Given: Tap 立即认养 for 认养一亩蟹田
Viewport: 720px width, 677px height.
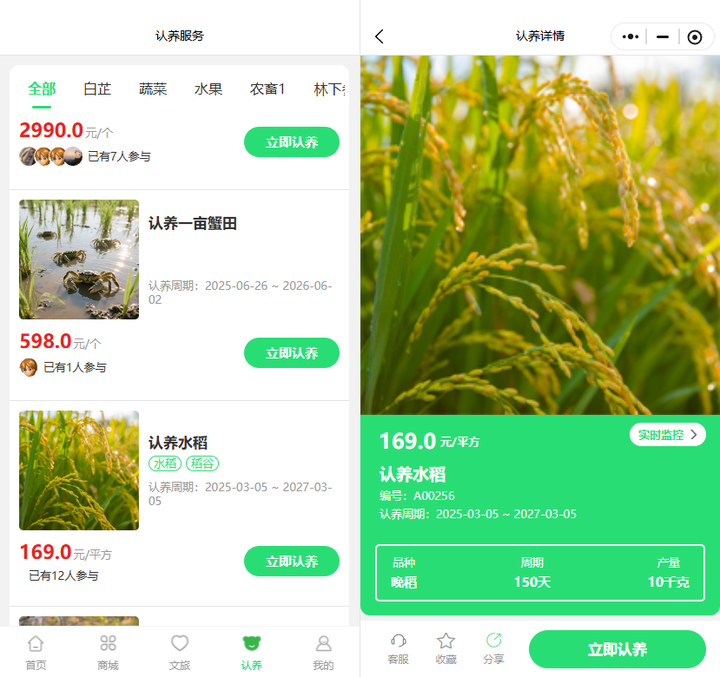Looking at the screenshot, I should click(291, 353).
